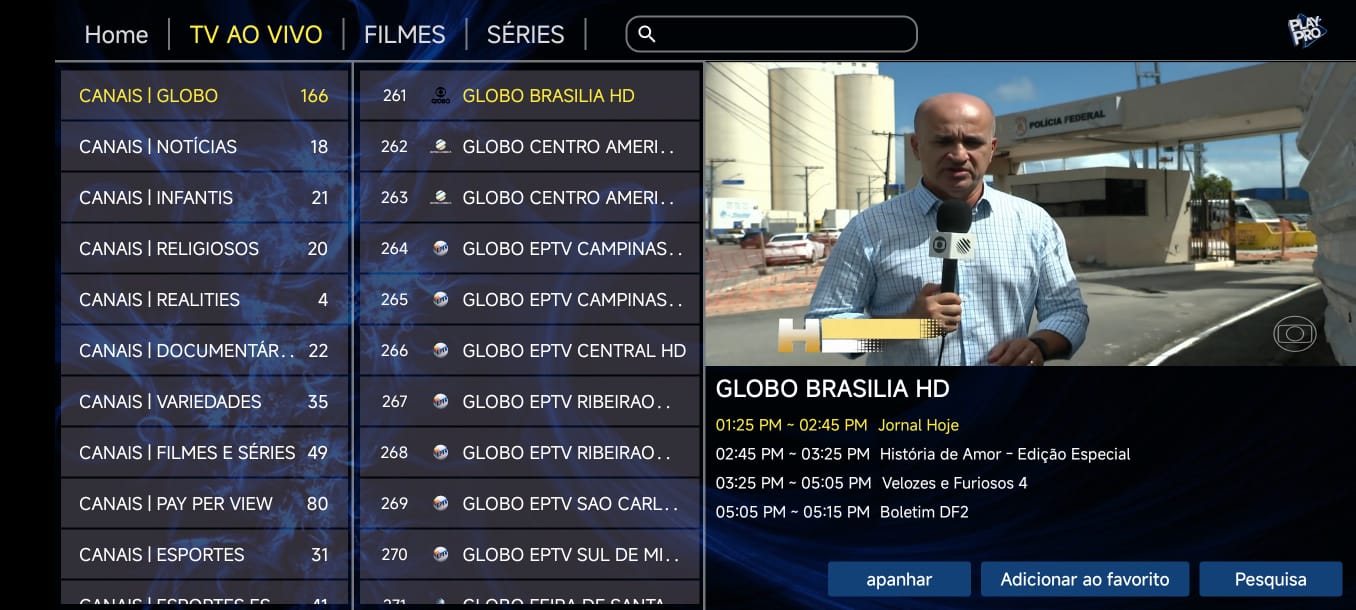The image size is (1356, 610).
Task: Select the CANAIS | VARIEDADES category
Action: pyautogui.click(x=204, y=402)
